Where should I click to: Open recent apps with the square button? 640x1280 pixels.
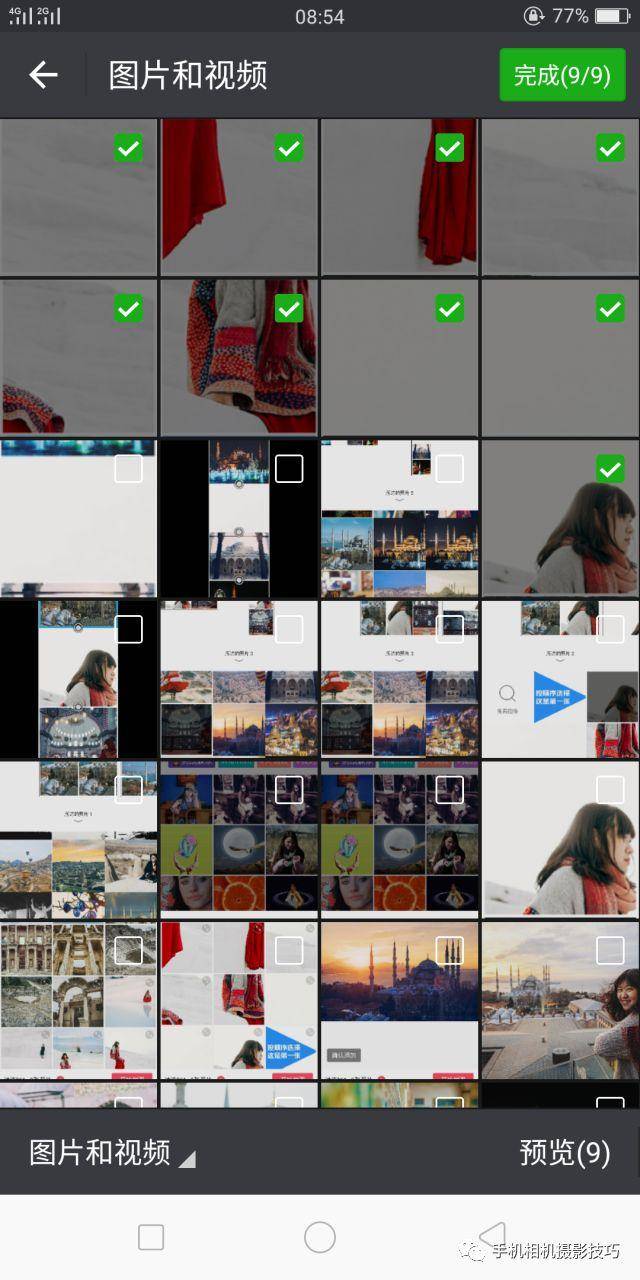coord(151,1237)
